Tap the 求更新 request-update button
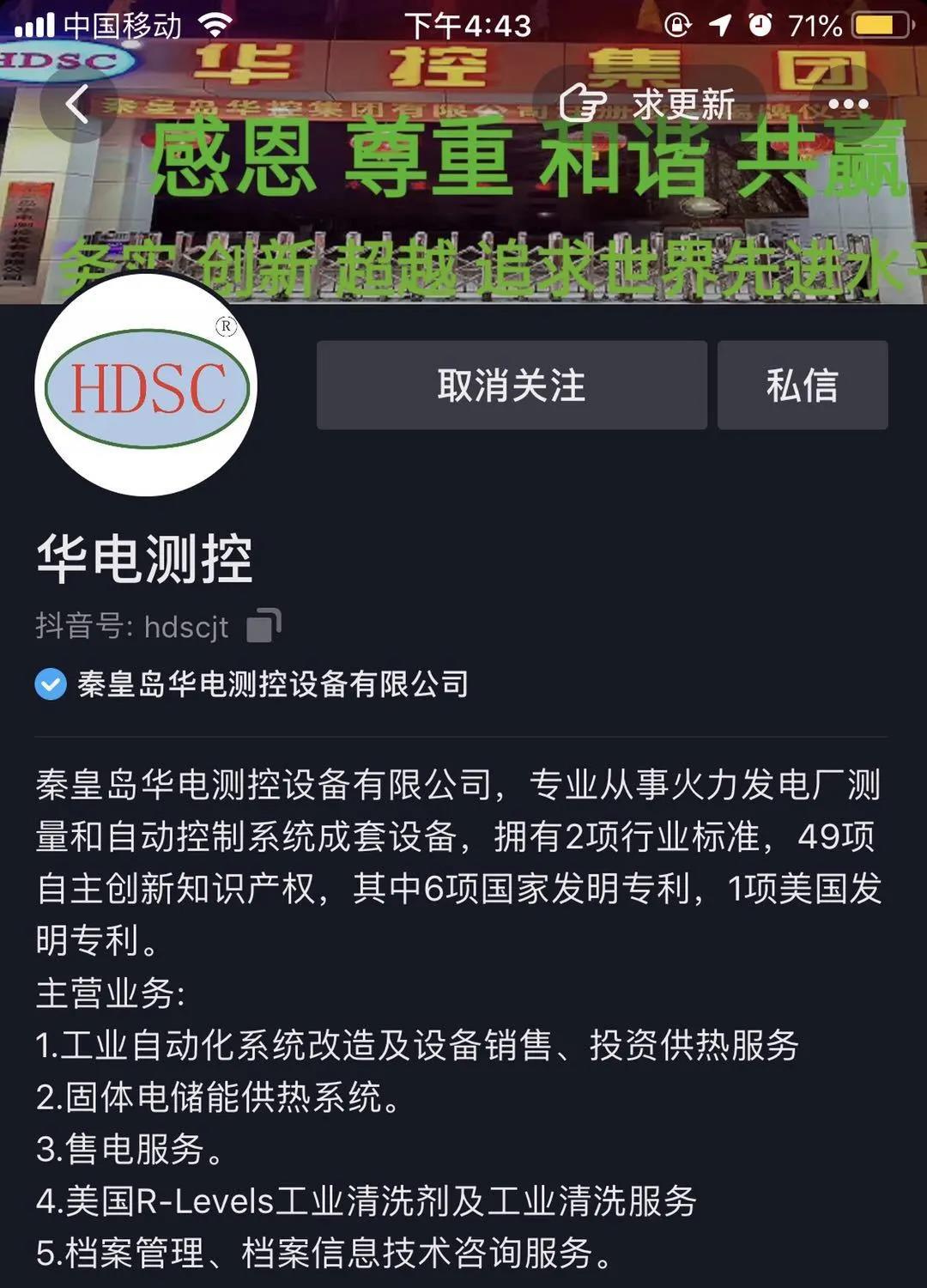The width and height of the screenshot is (927, 1288). click(x=649, y=105)
